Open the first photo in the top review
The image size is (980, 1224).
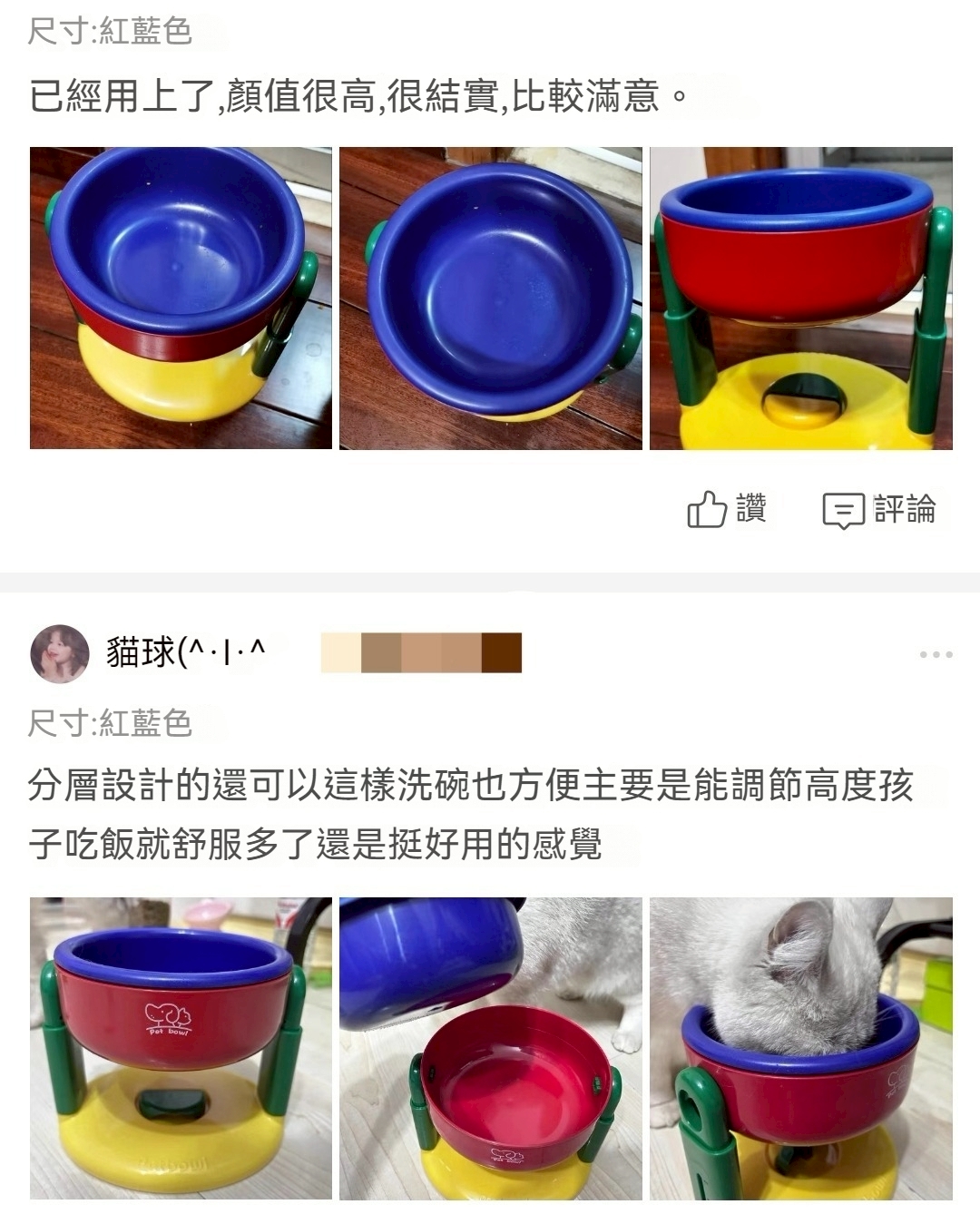(x=181, y=298)
